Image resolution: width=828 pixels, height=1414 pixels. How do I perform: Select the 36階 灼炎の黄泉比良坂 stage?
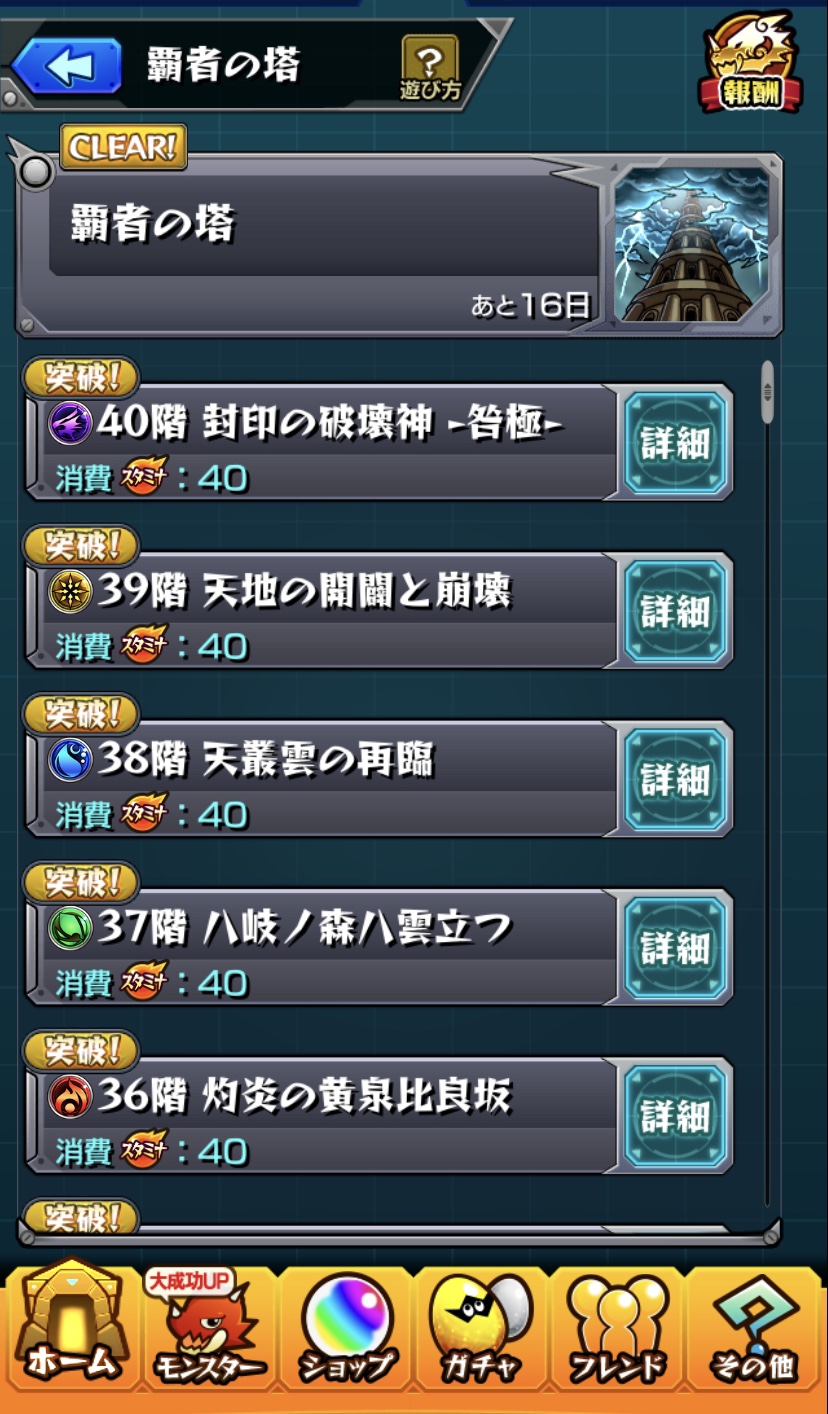(x=322, y=1114)
